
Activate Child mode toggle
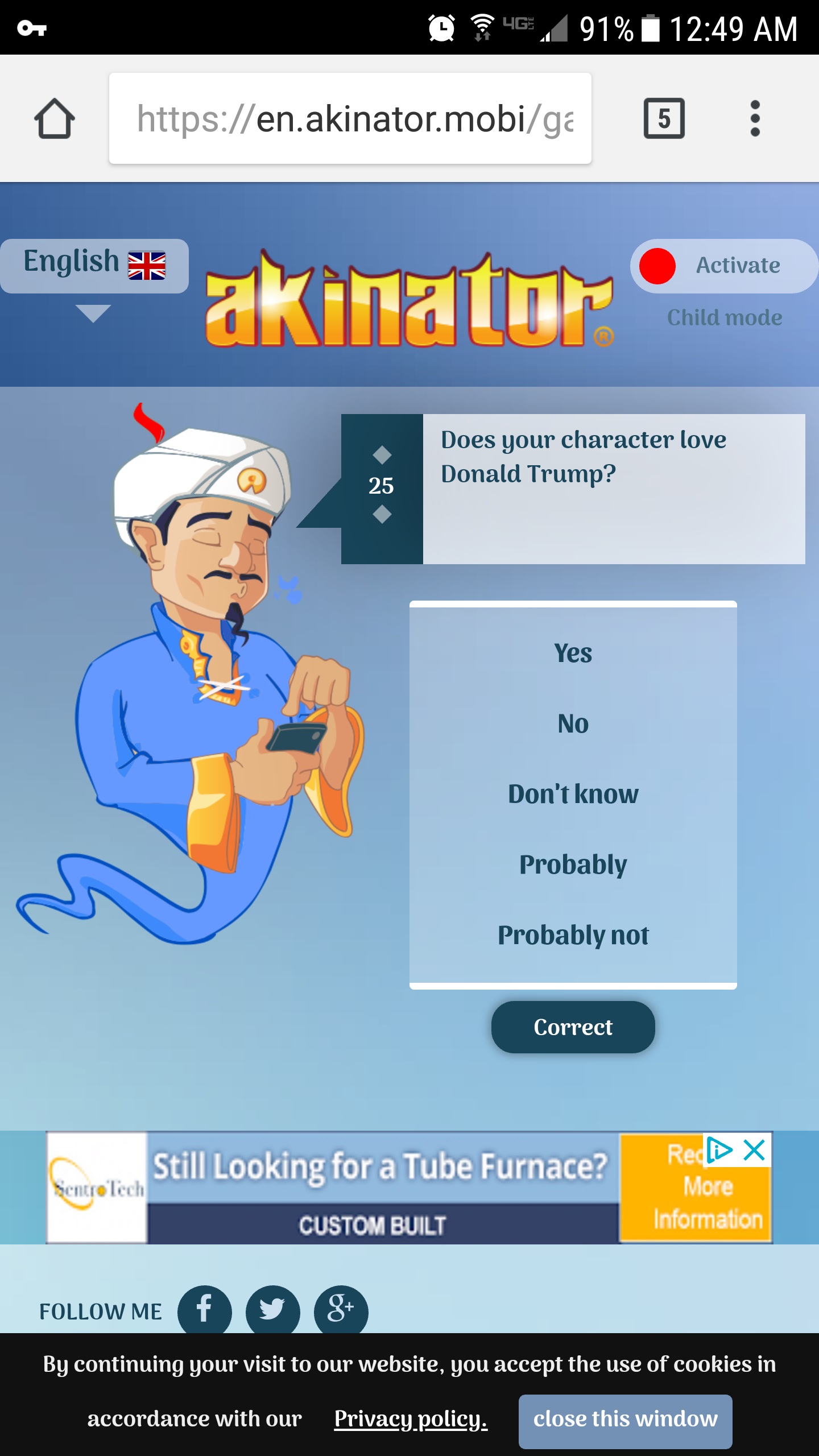click(x=723, y=266)
